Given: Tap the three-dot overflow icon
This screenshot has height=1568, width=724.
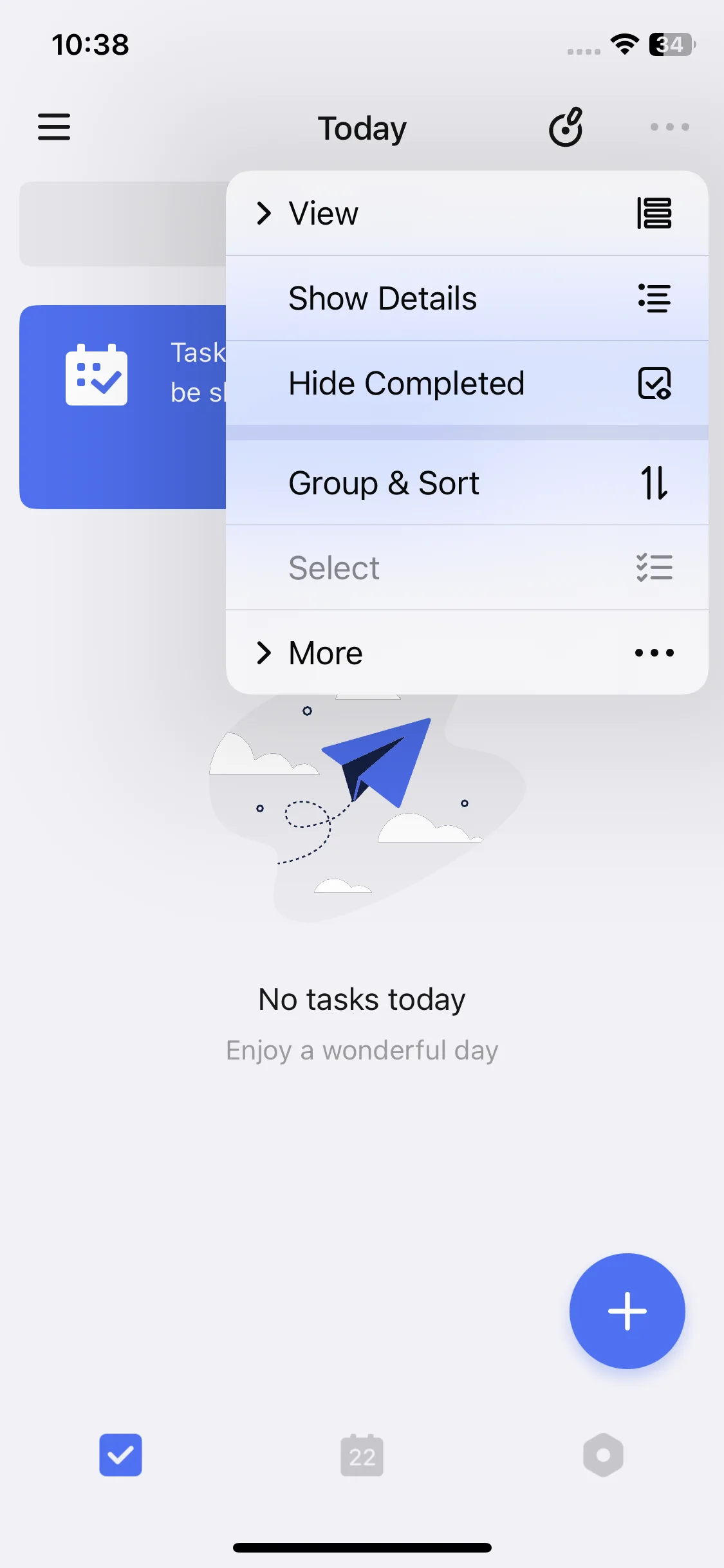Looking at the screenshot, I should click(x=669, y=127).
